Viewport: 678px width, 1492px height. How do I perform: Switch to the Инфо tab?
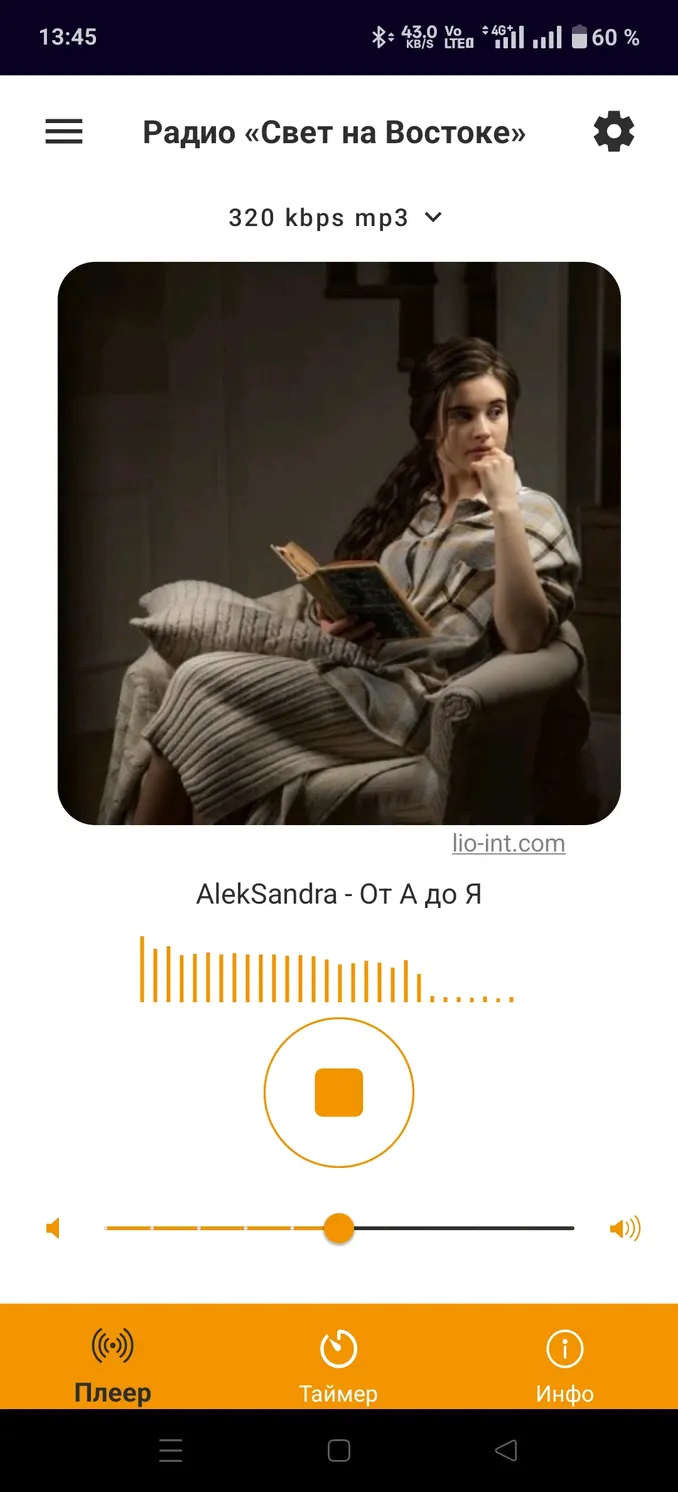[565, 1364]
